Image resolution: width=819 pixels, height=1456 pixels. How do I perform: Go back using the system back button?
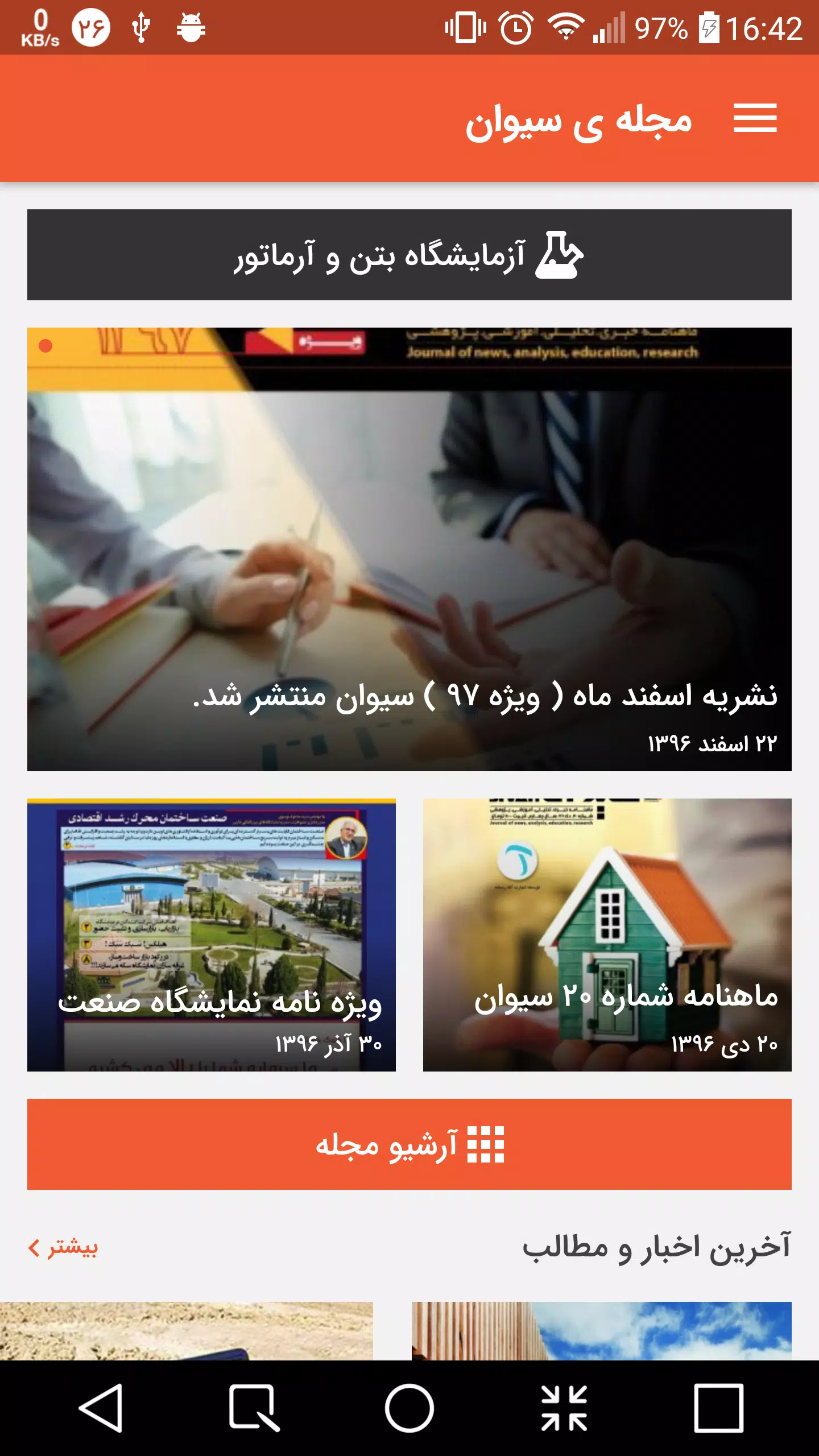101,1408
